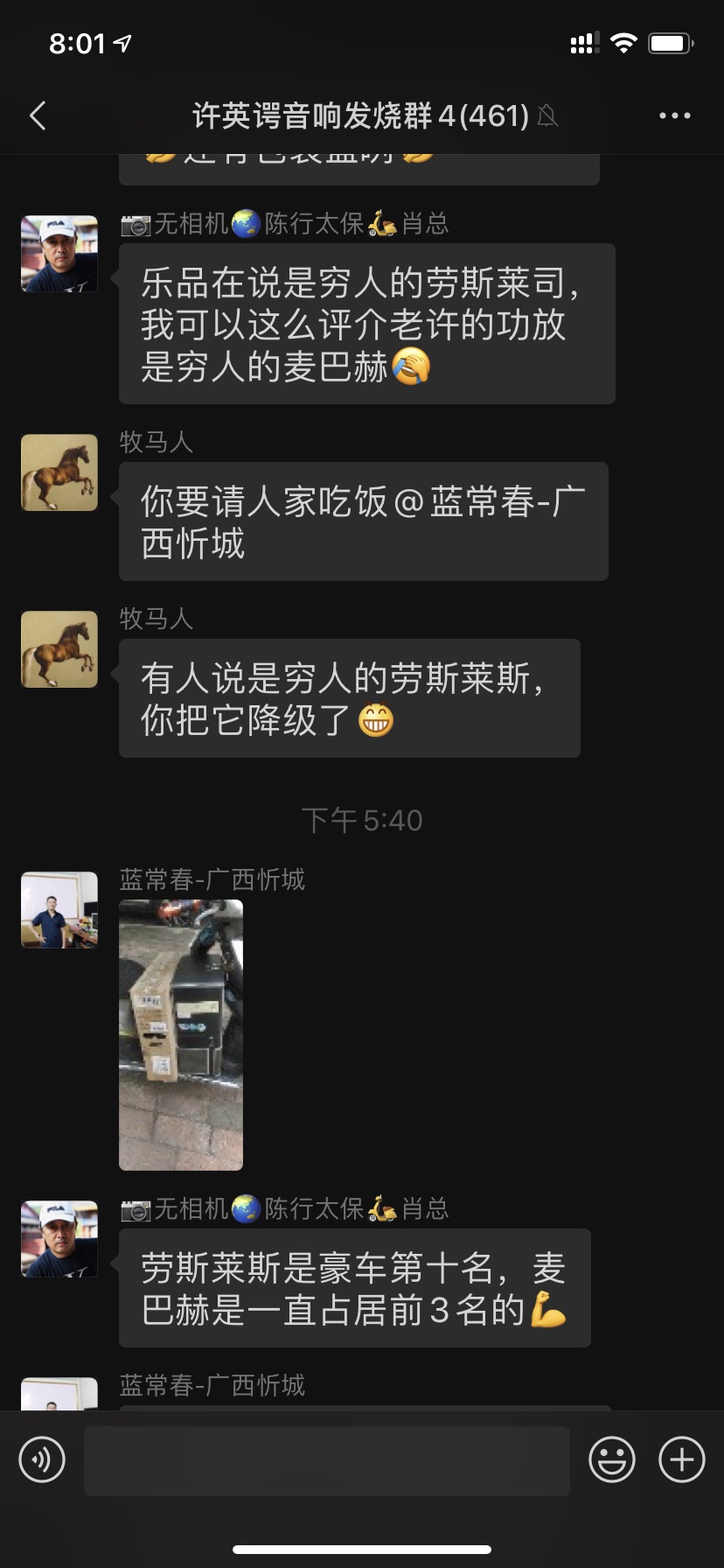This screenshot has height=1568, width=724.
Task: Open 牧马人's profile from the 你要请人家吃饭 message
Action: 59,473
